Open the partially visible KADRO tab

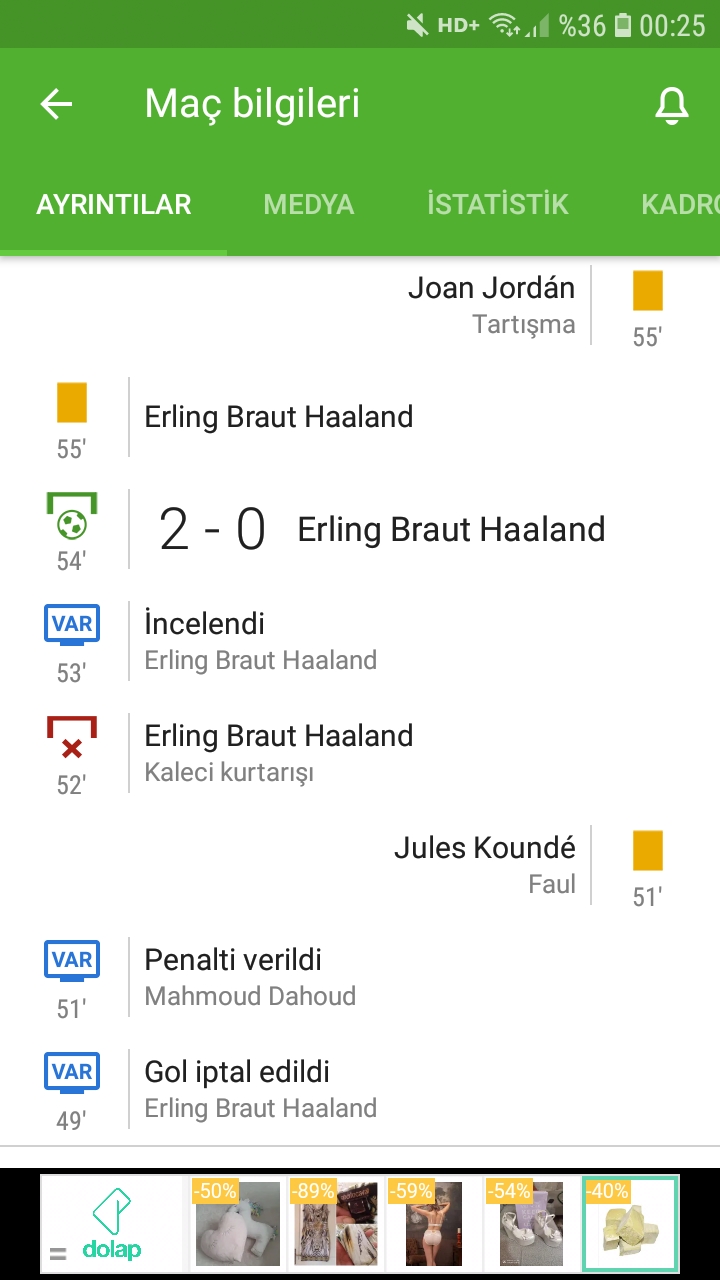pos(680,204)
